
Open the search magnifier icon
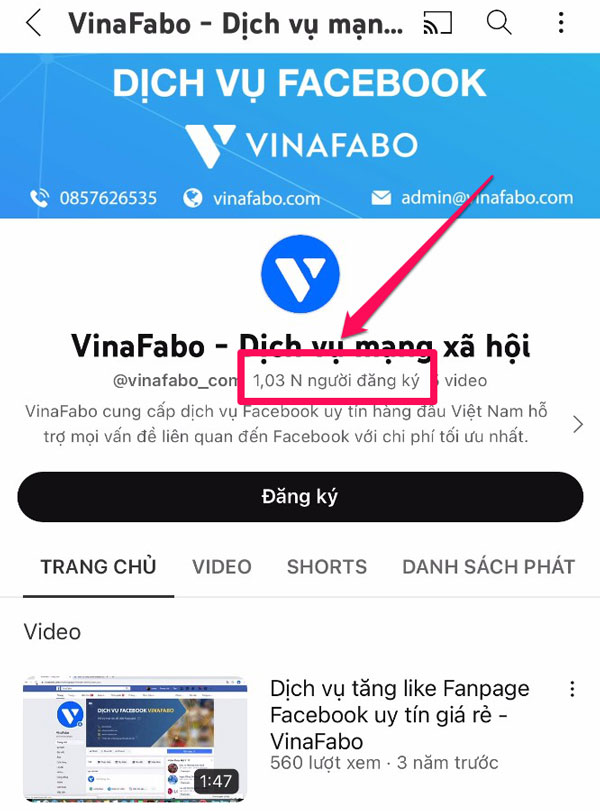pyautogui.click(x=498, y=21)
